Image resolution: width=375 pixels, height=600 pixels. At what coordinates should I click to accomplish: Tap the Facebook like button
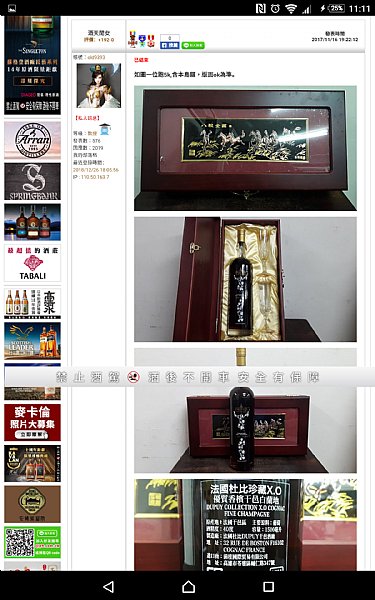(x=170, y=45)
